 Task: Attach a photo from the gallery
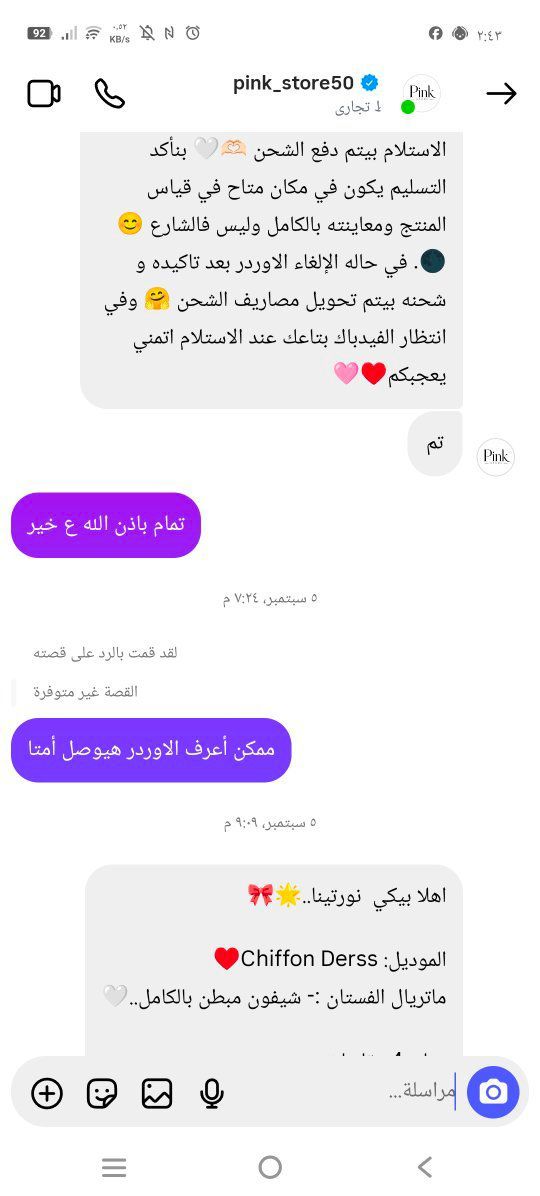coord(157,1094)
